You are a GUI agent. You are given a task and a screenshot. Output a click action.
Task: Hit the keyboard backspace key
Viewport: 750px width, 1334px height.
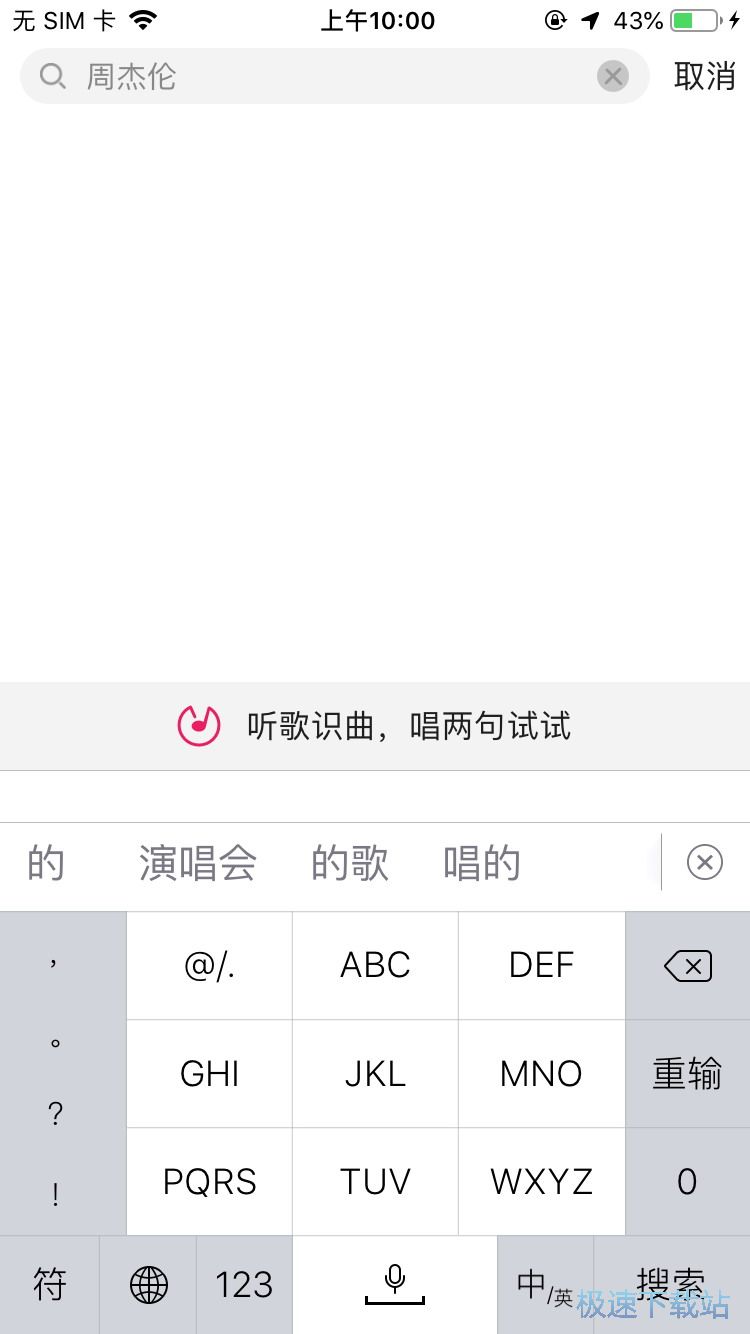tap(687, 966)
